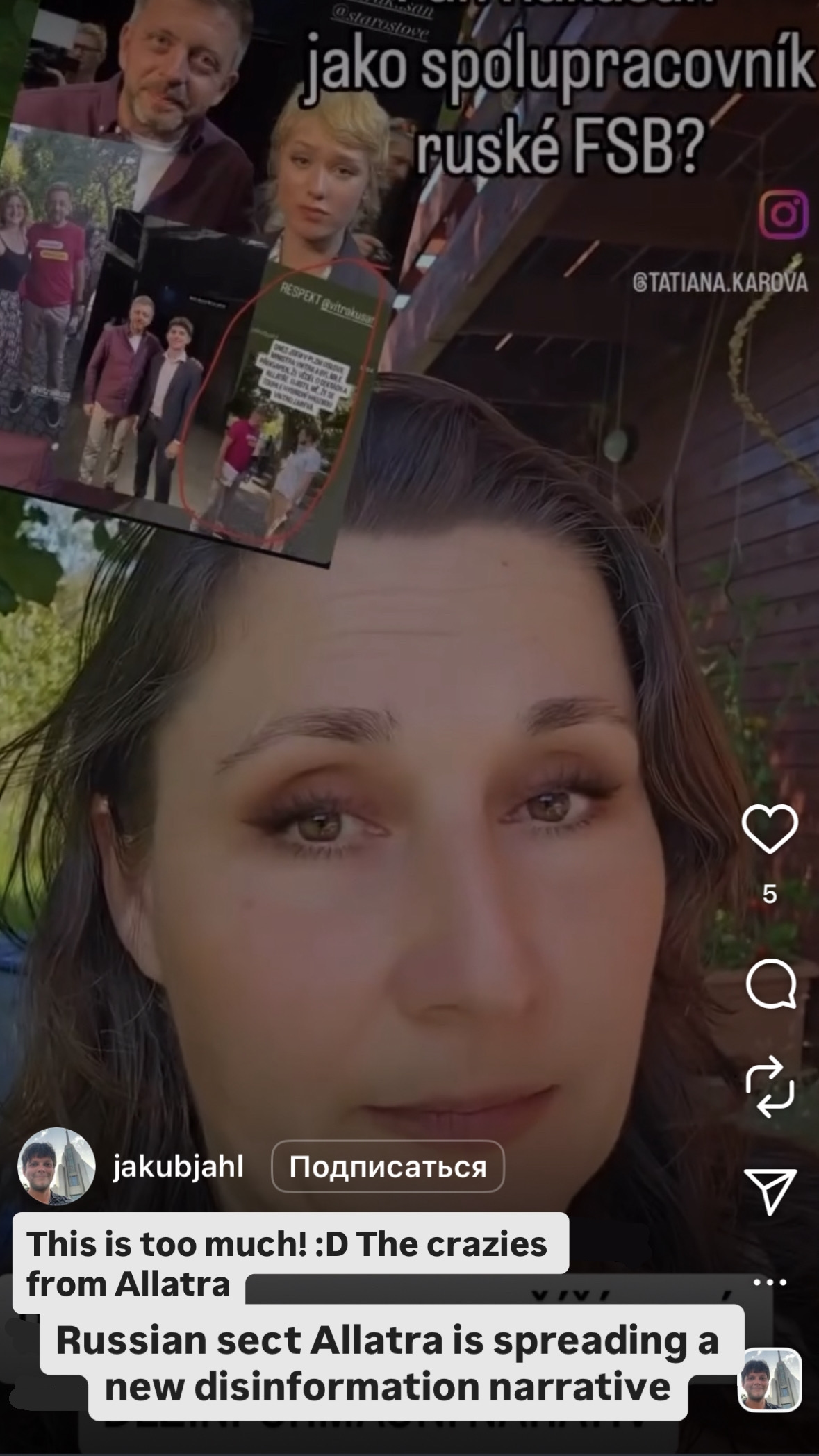Repost this reel
The image size is (819, 1456).
tap(769, 1089)
